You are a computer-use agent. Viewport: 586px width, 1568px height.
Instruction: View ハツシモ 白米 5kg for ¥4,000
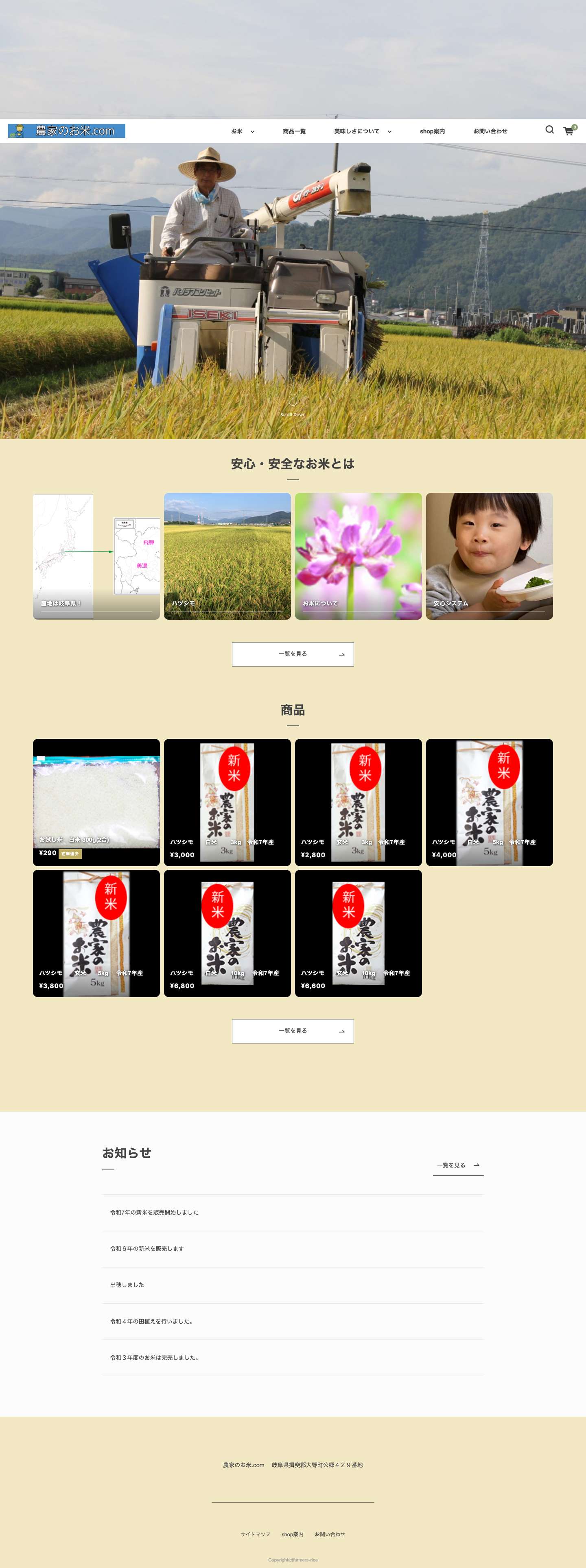(489, 801)
